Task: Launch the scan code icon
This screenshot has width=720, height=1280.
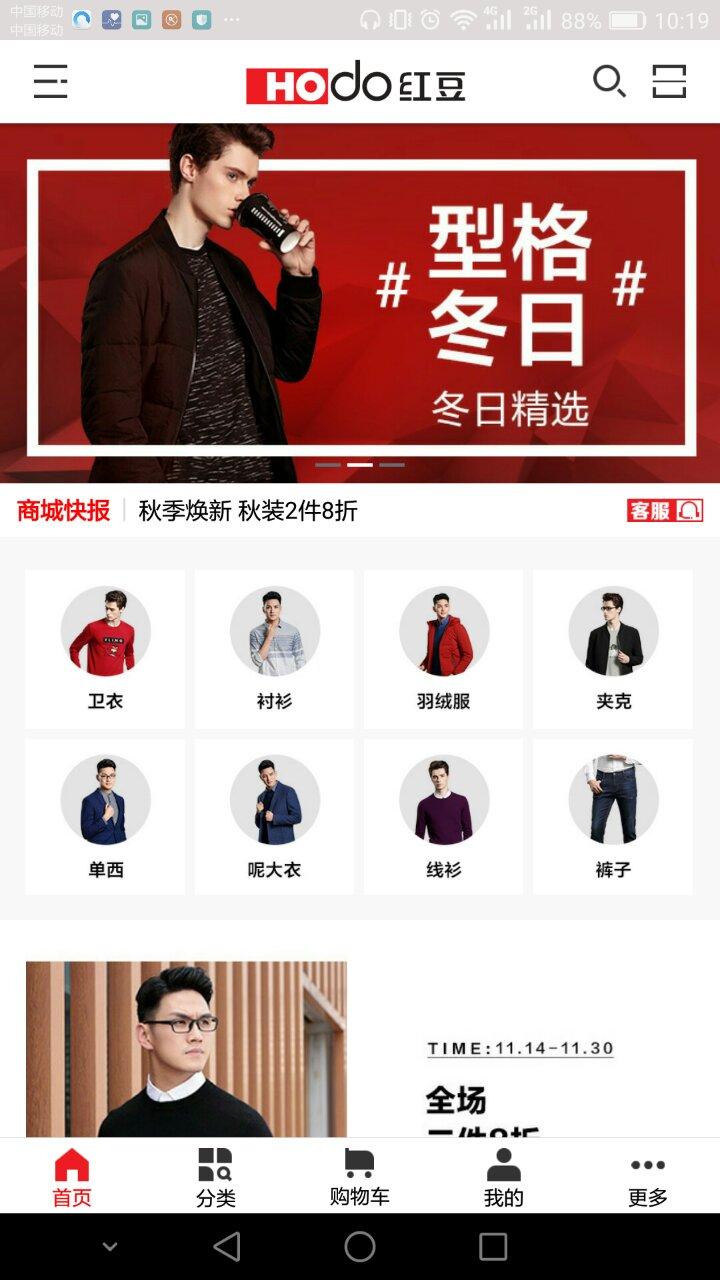Action: (669, 81)
